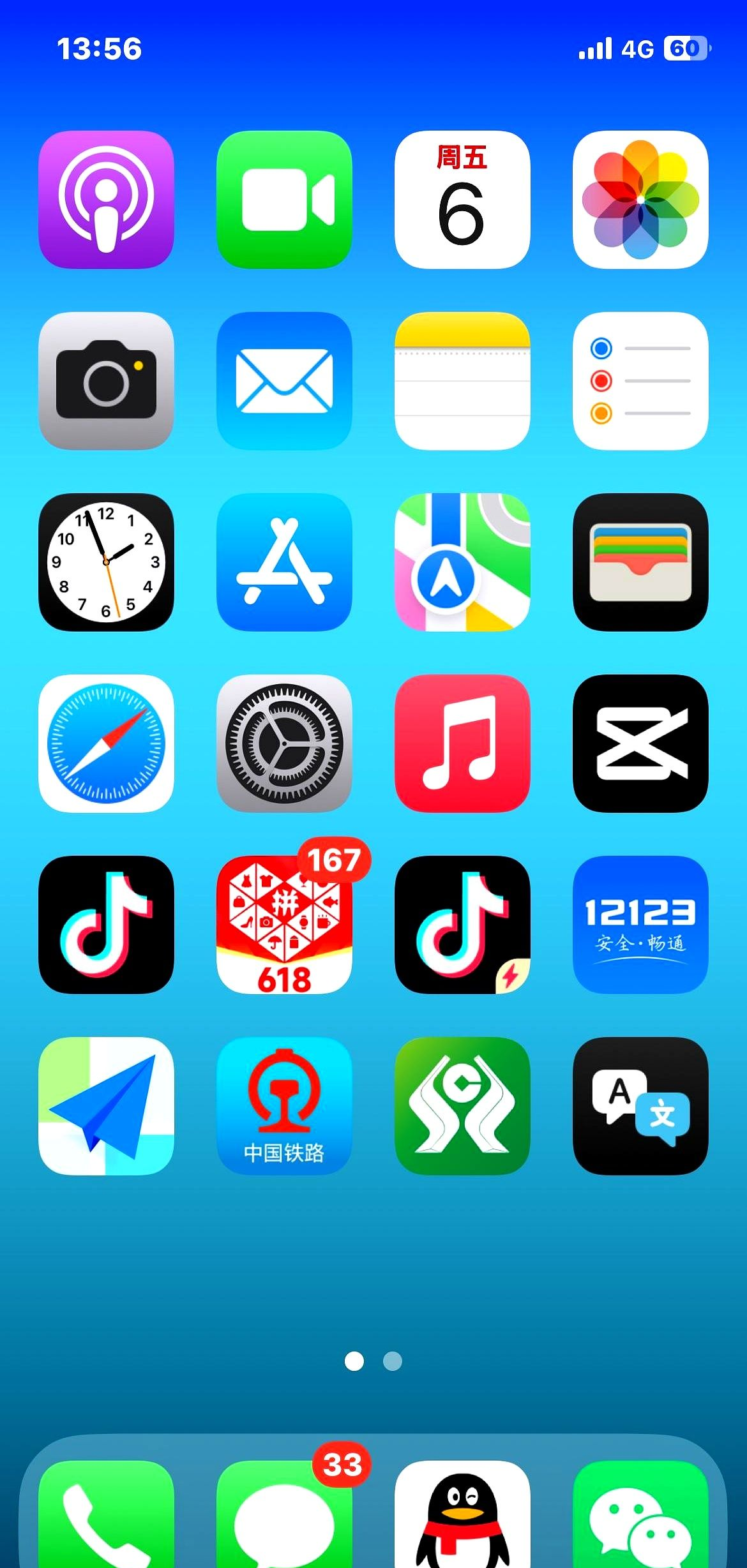Launch FaceTime
Viewport: 747px width, 1568px height.
click(x=284, y=200)
